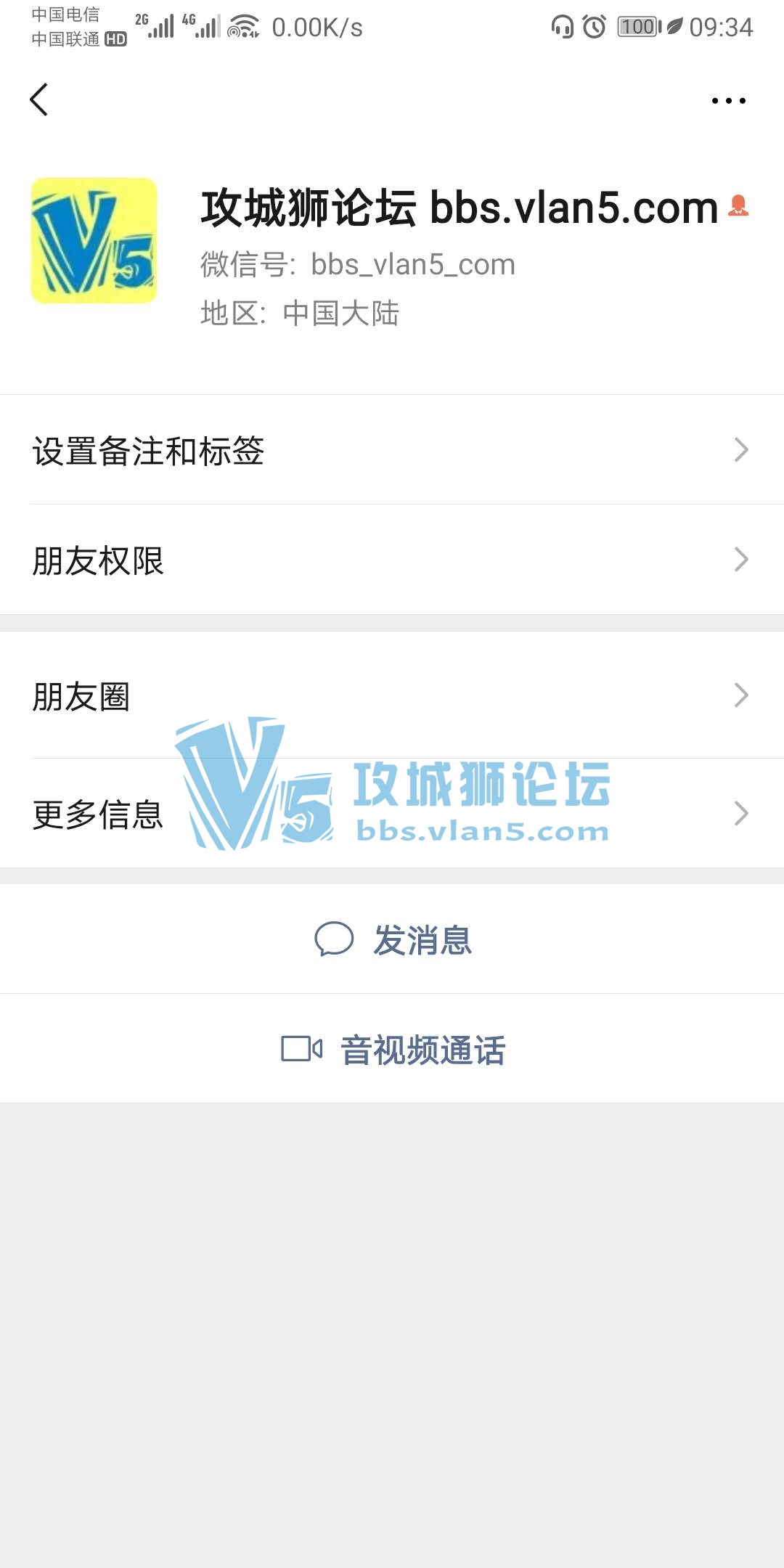This screenshot has height=1568, width=784.
Task: Go back using the top-left arrow
Action: pos(39,99)
